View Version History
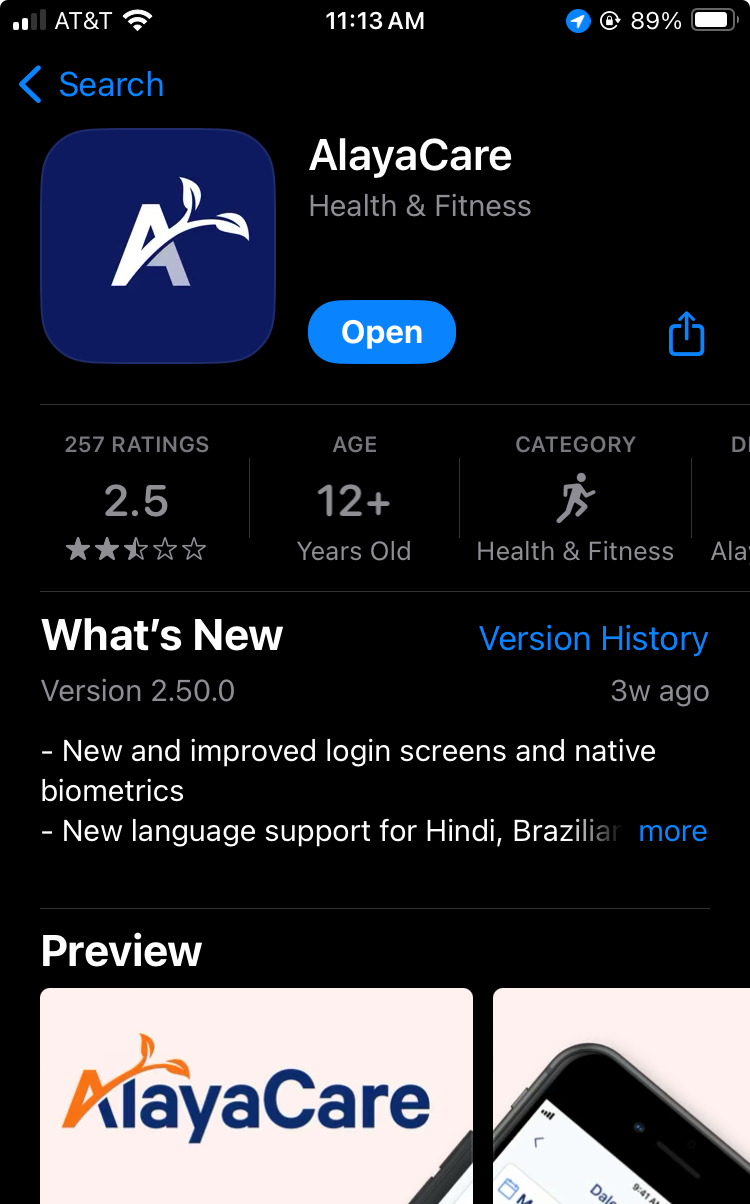750x1204 pixels. [593, 638]
